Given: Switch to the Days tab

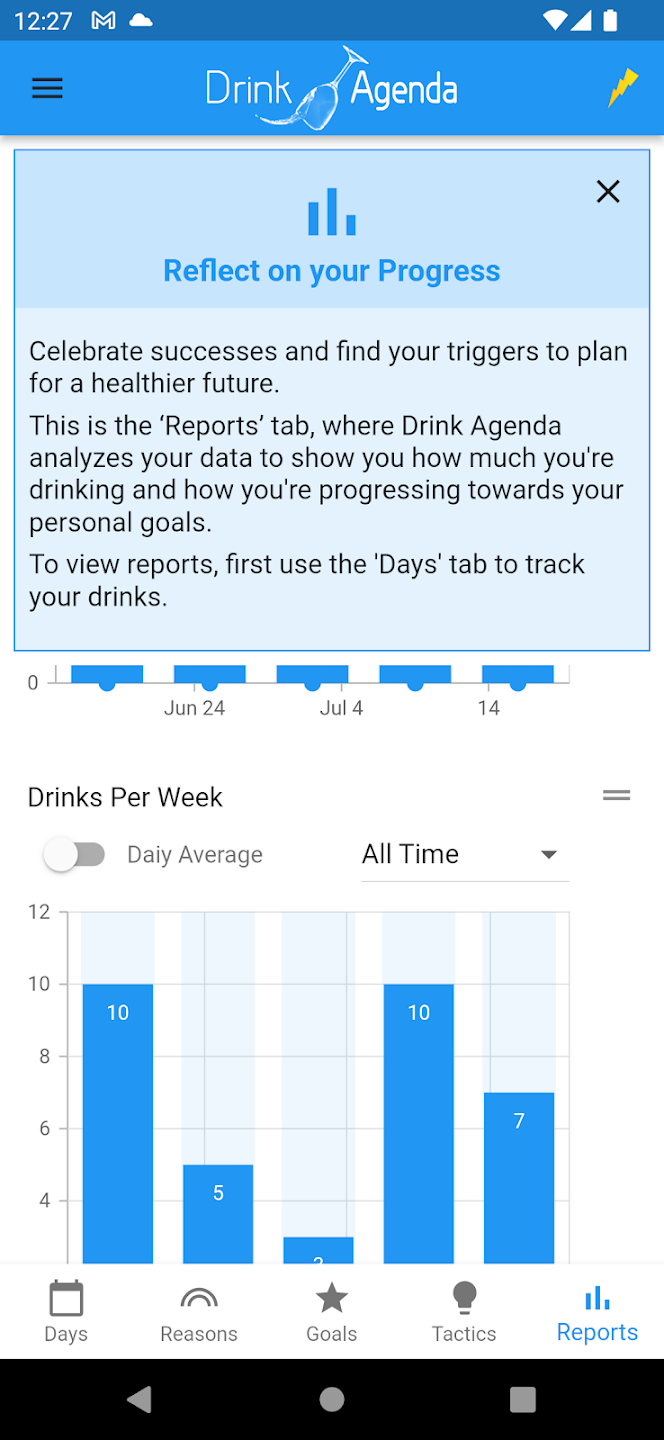Looking at the screenshot, I should [x=66, y=1312].
